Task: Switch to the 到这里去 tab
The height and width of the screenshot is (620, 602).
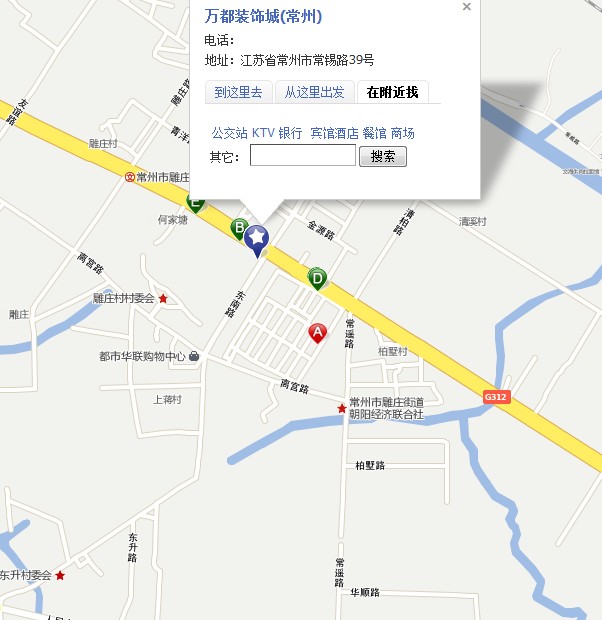Action: [x=238, y=92]
